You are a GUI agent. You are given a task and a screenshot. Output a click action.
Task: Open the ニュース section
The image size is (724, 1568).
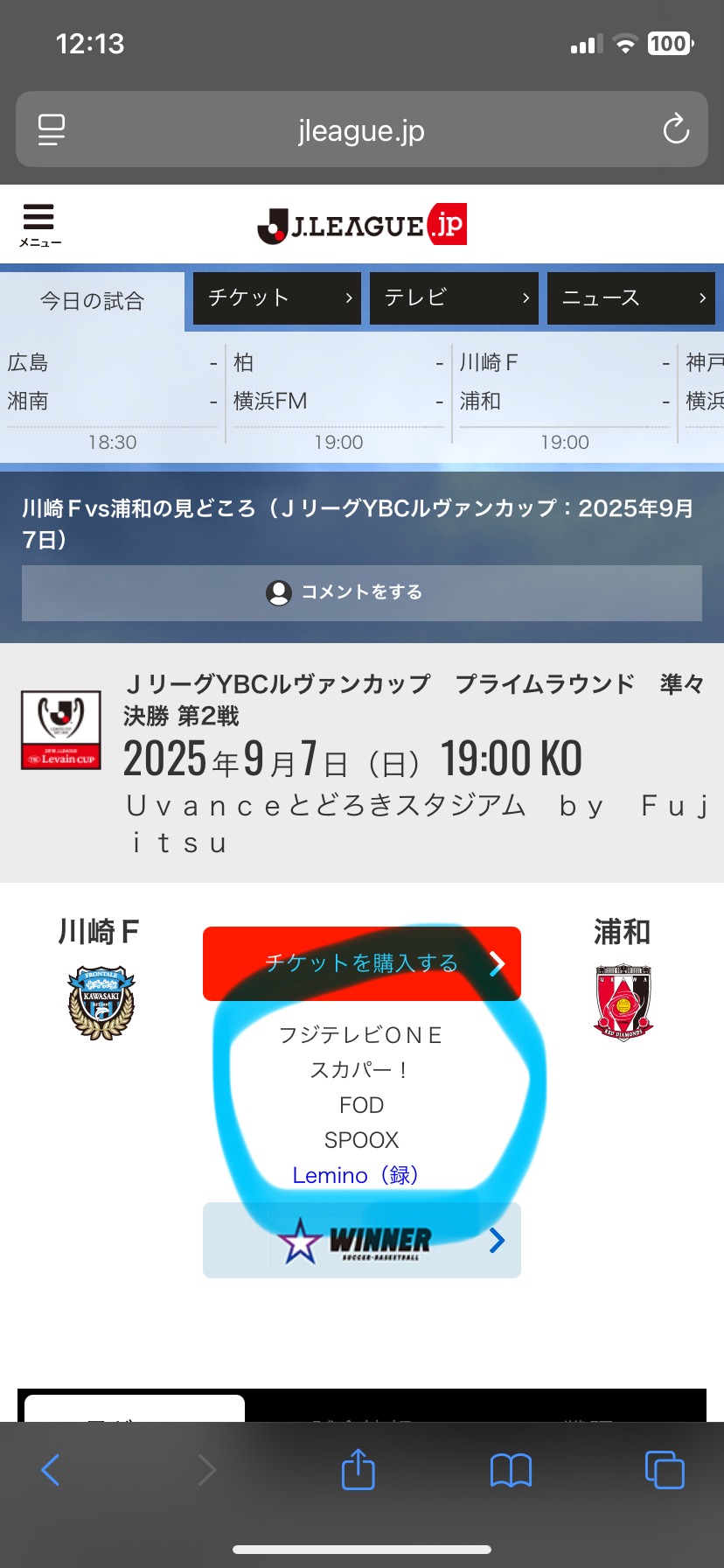(631, 297)
